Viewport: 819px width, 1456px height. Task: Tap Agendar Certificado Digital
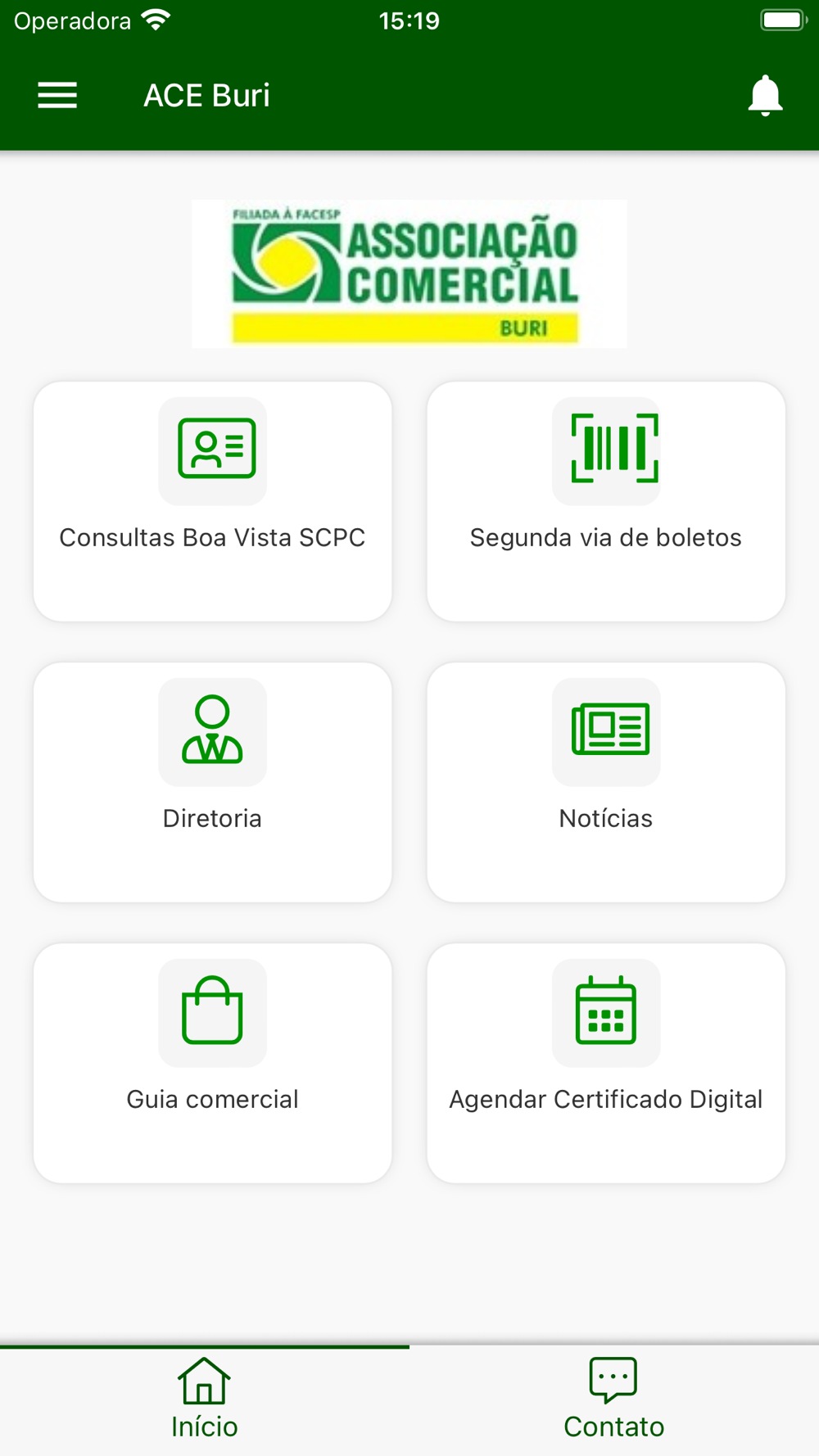click(x=606, y=1062)
